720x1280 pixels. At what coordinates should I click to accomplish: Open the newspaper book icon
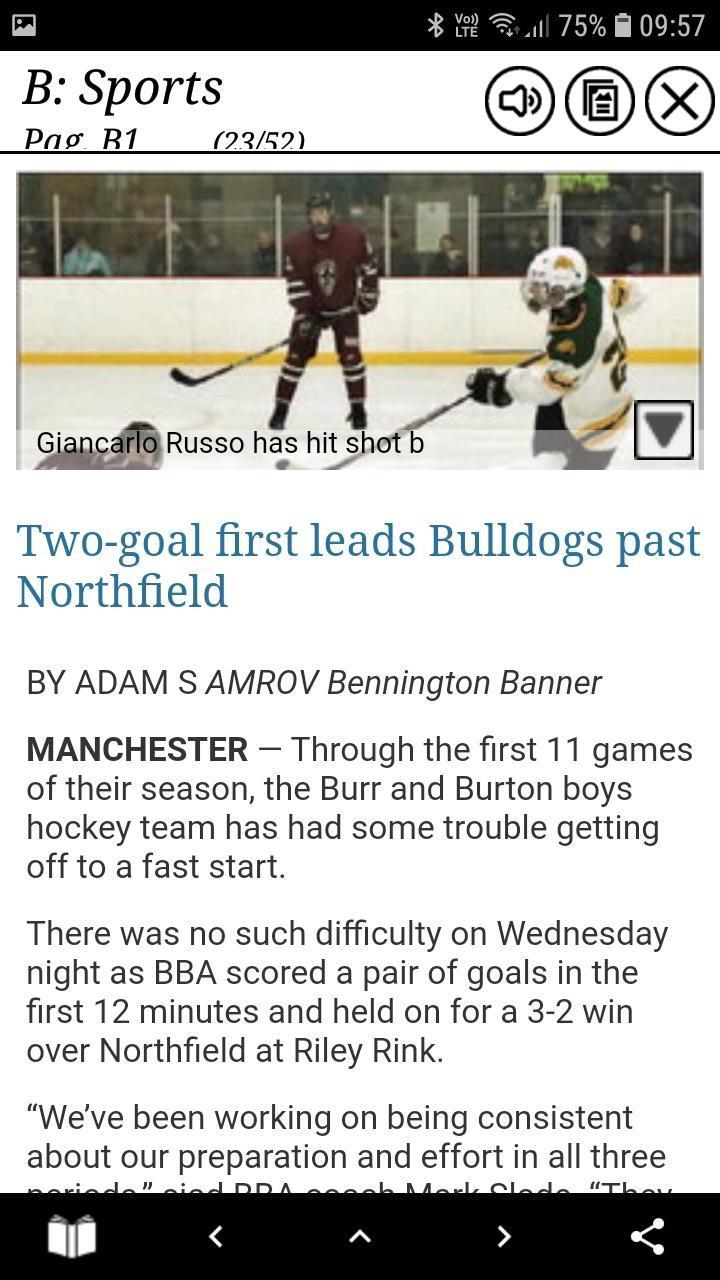click(x=72, y=1237)
